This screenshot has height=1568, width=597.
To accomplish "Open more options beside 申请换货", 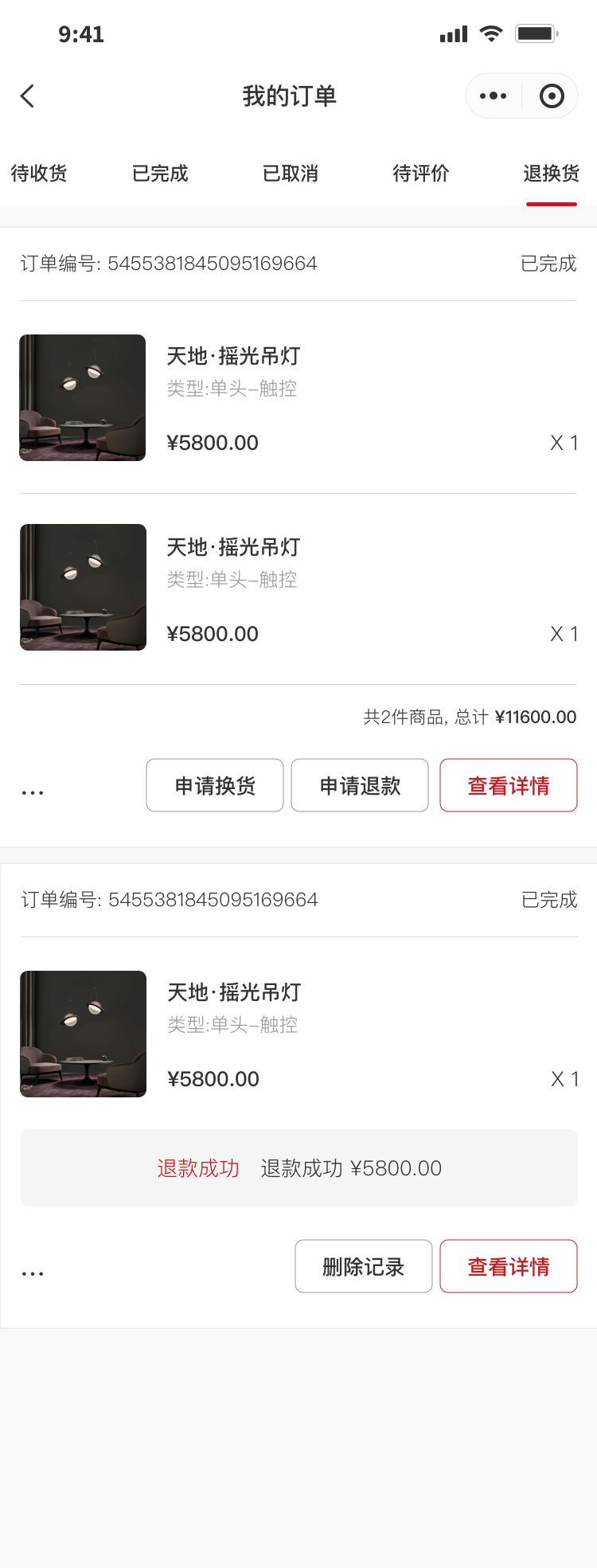I will pos(33,792).
